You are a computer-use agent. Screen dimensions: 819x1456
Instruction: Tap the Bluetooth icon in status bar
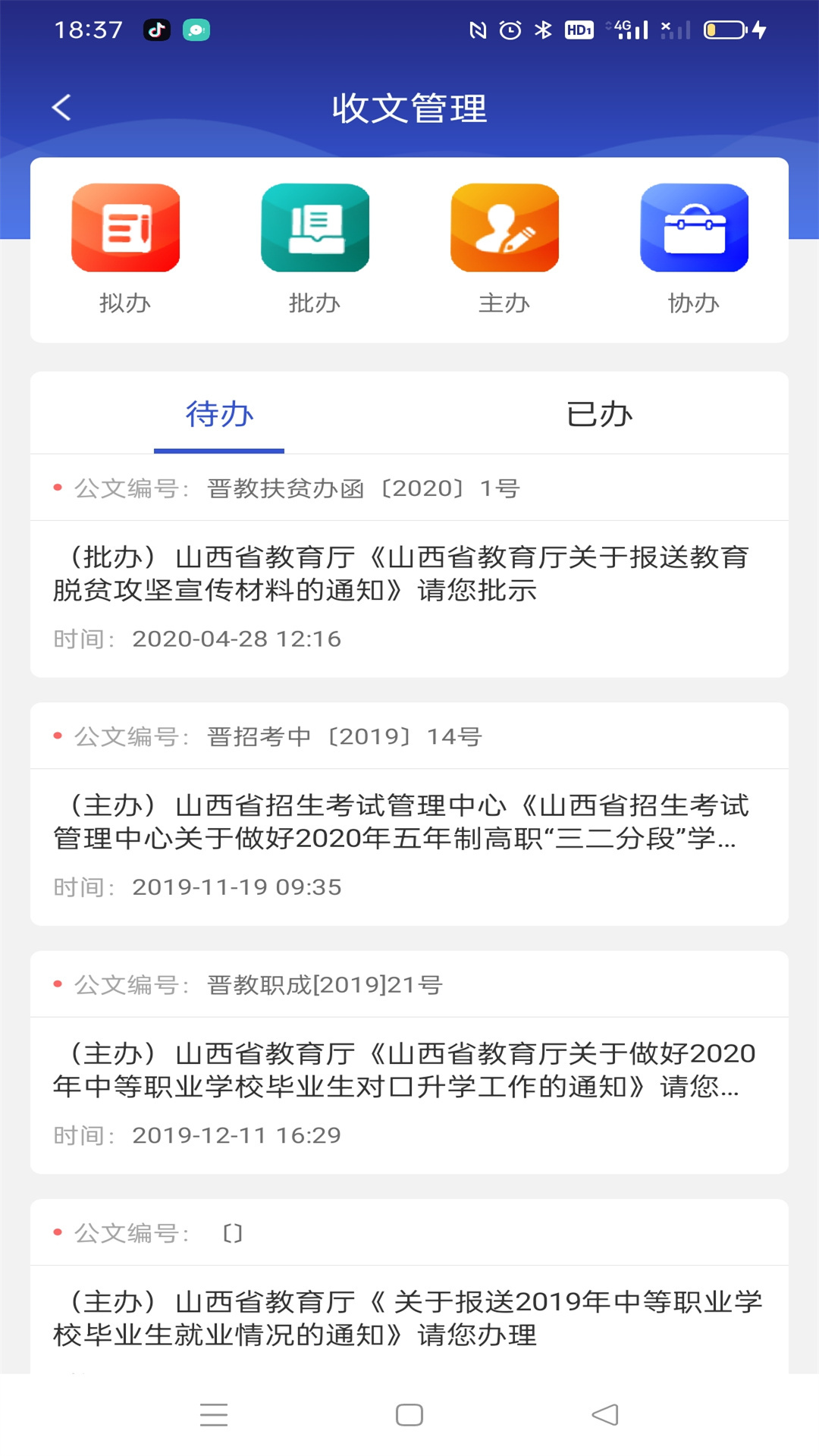pos(544,29)
